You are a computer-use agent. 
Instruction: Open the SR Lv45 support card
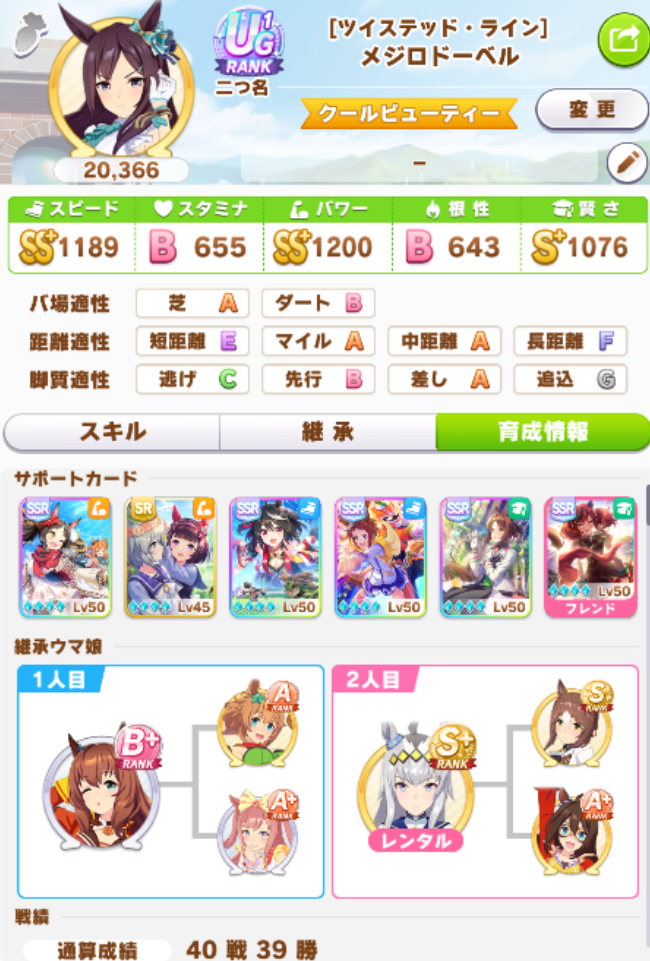pos(171,557)
